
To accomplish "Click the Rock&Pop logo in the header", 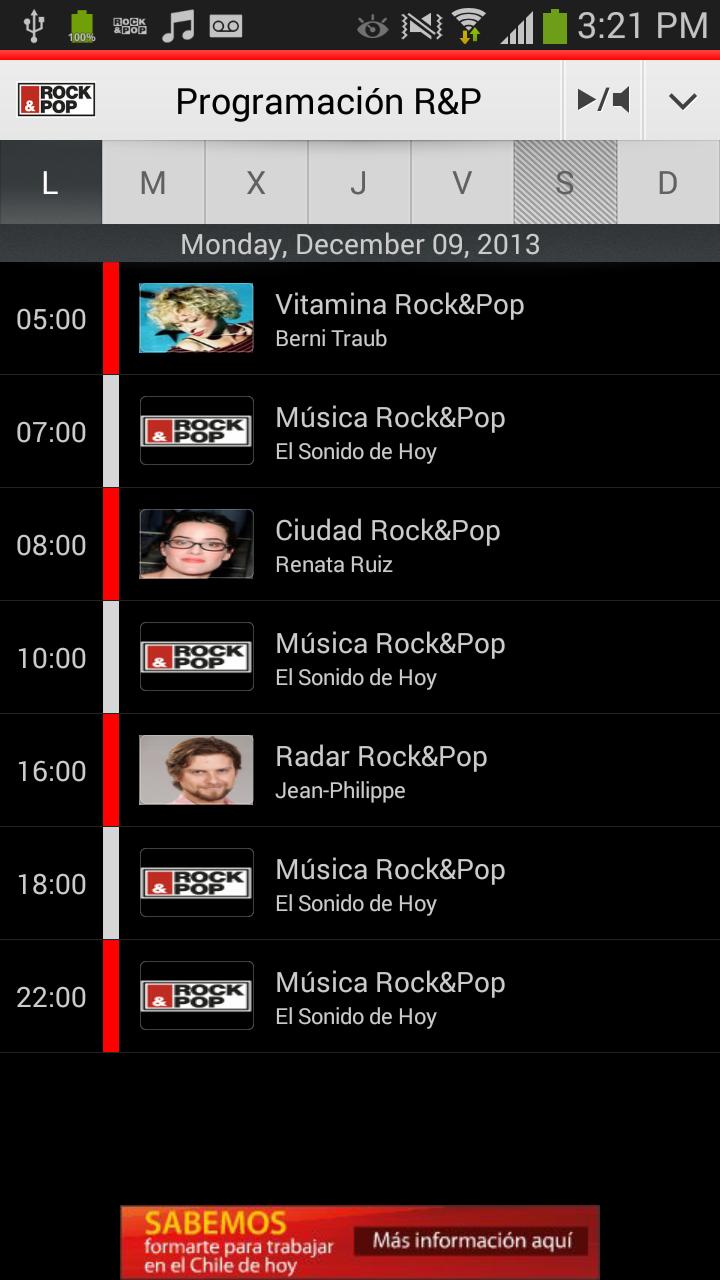I will [55, 99].
